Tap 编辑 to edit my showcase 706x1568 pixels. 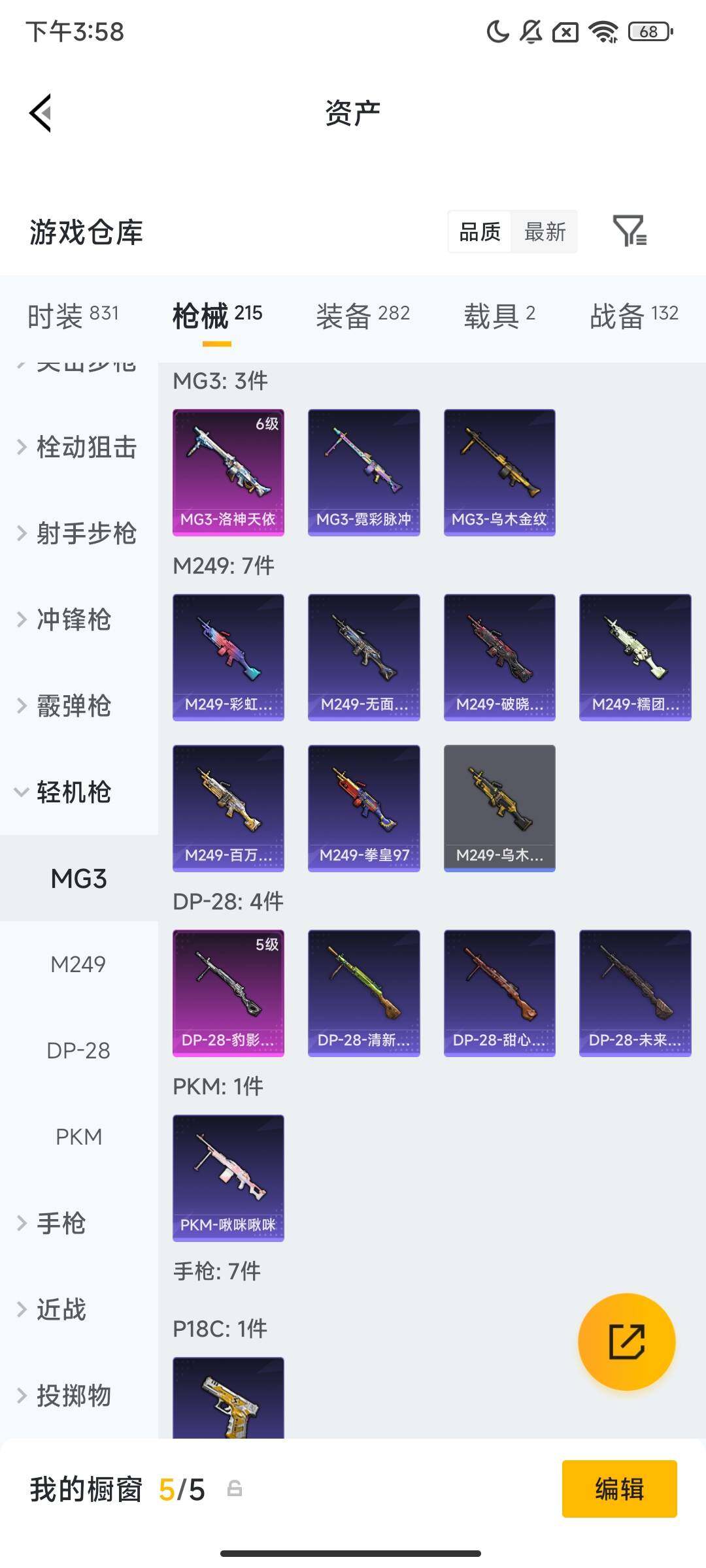pos(619,1489)
